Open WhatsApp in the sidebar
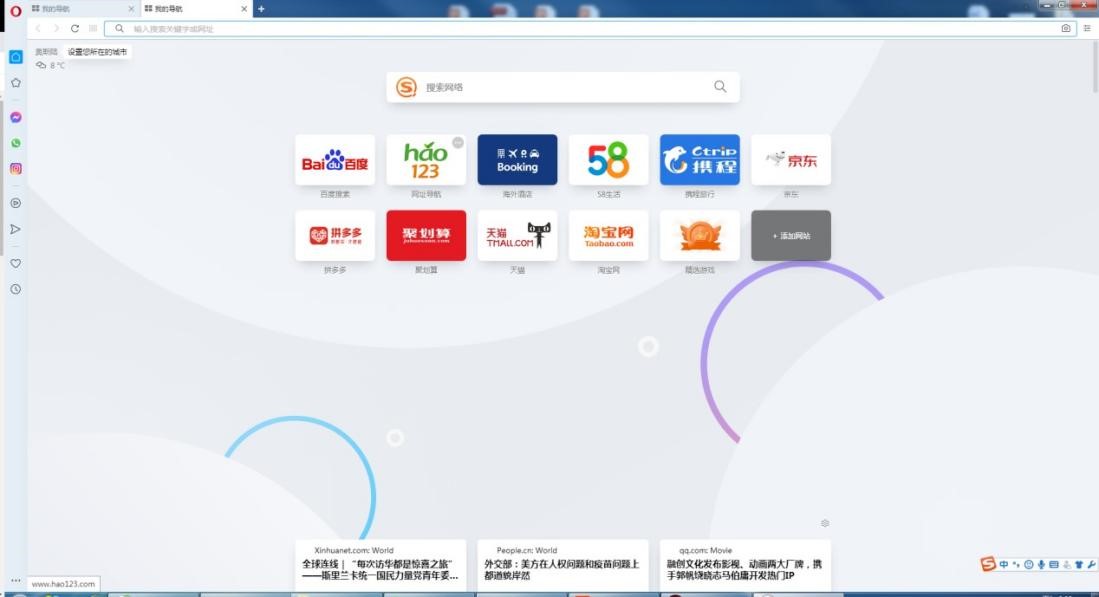The height and width of the screenshot is (597, 1099). 16,143
